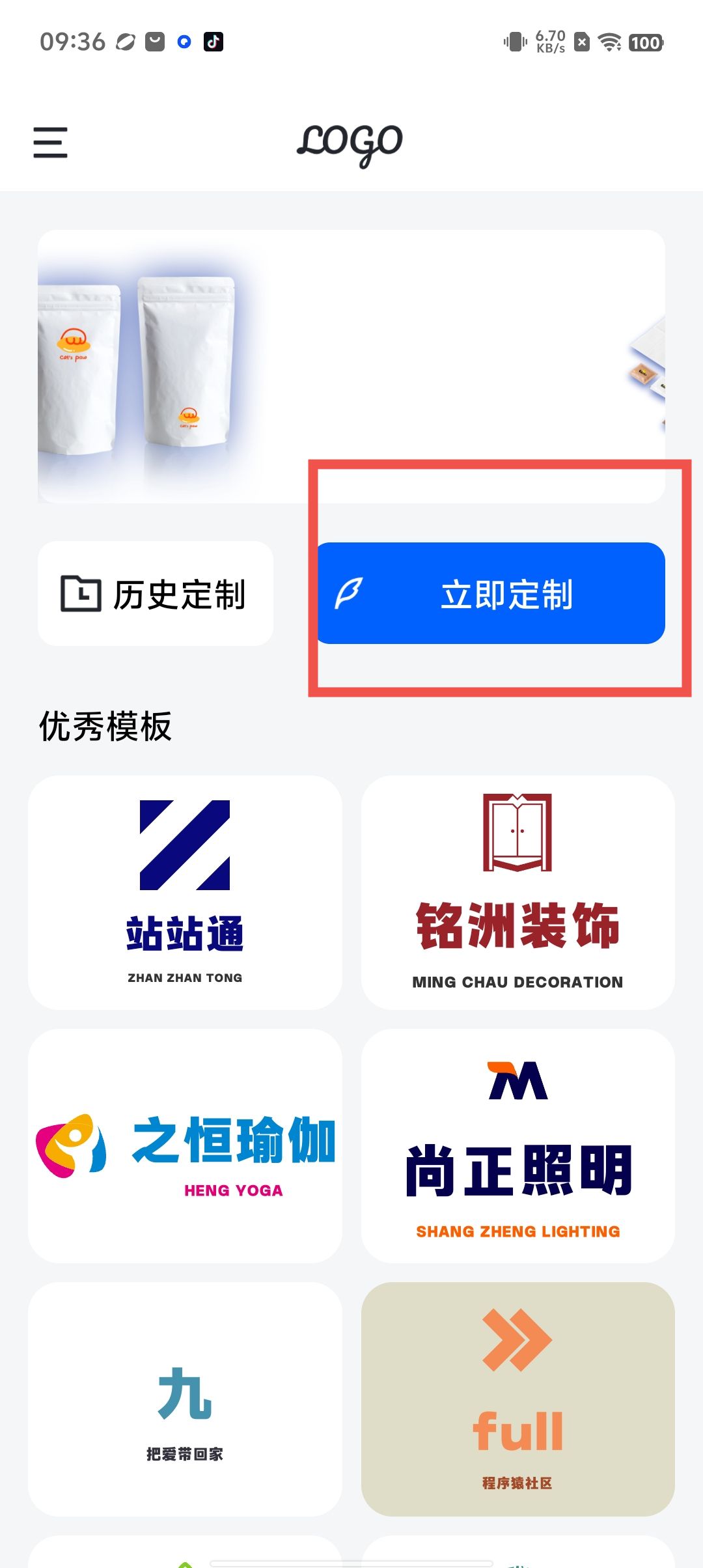Open the 铭洲装饰 logo template
This screenshot has height=1568, width=703.
tap(517, 892)
